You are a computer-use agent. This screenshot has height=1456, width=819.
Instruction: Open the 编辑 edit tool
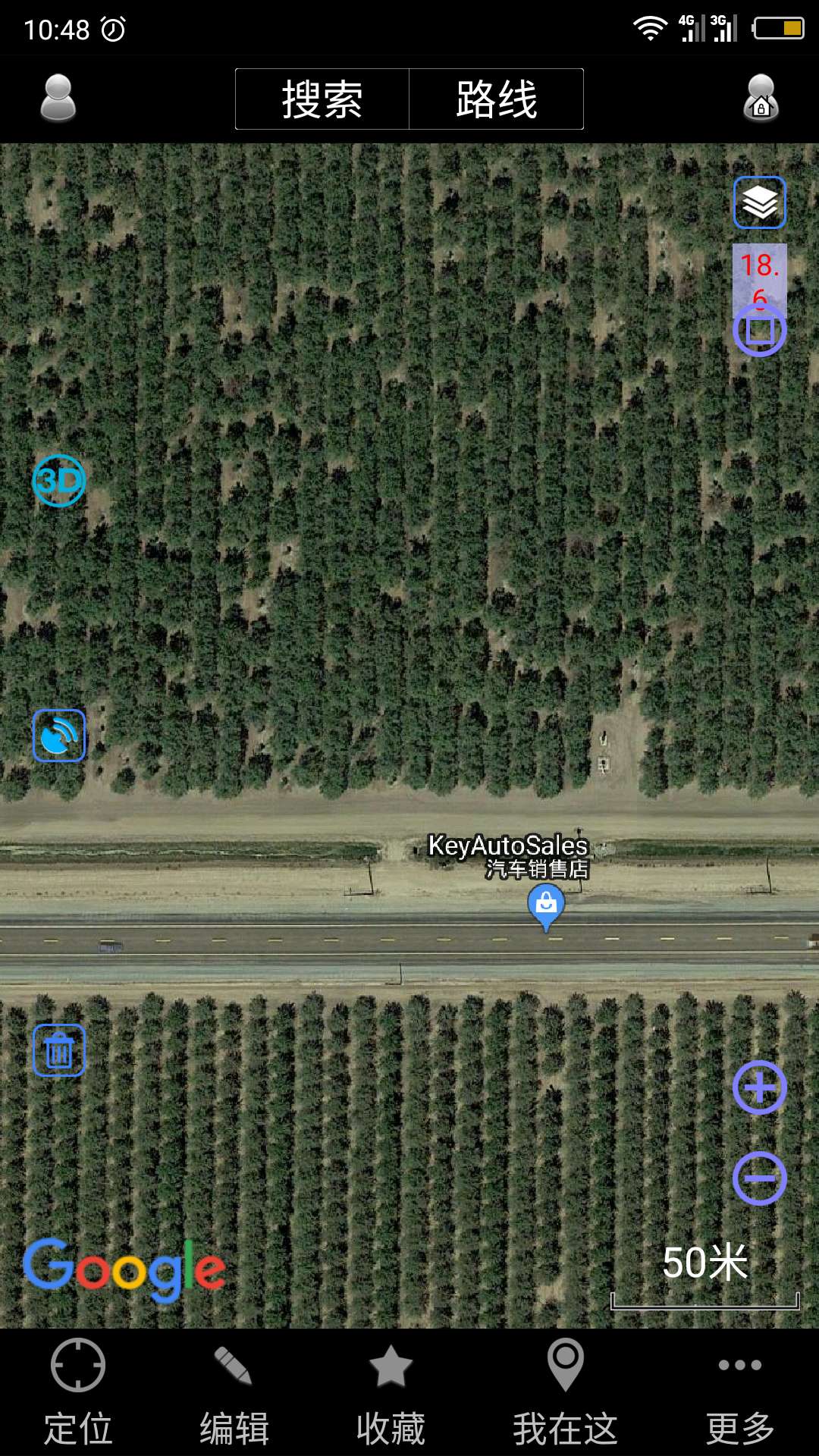234,1392
